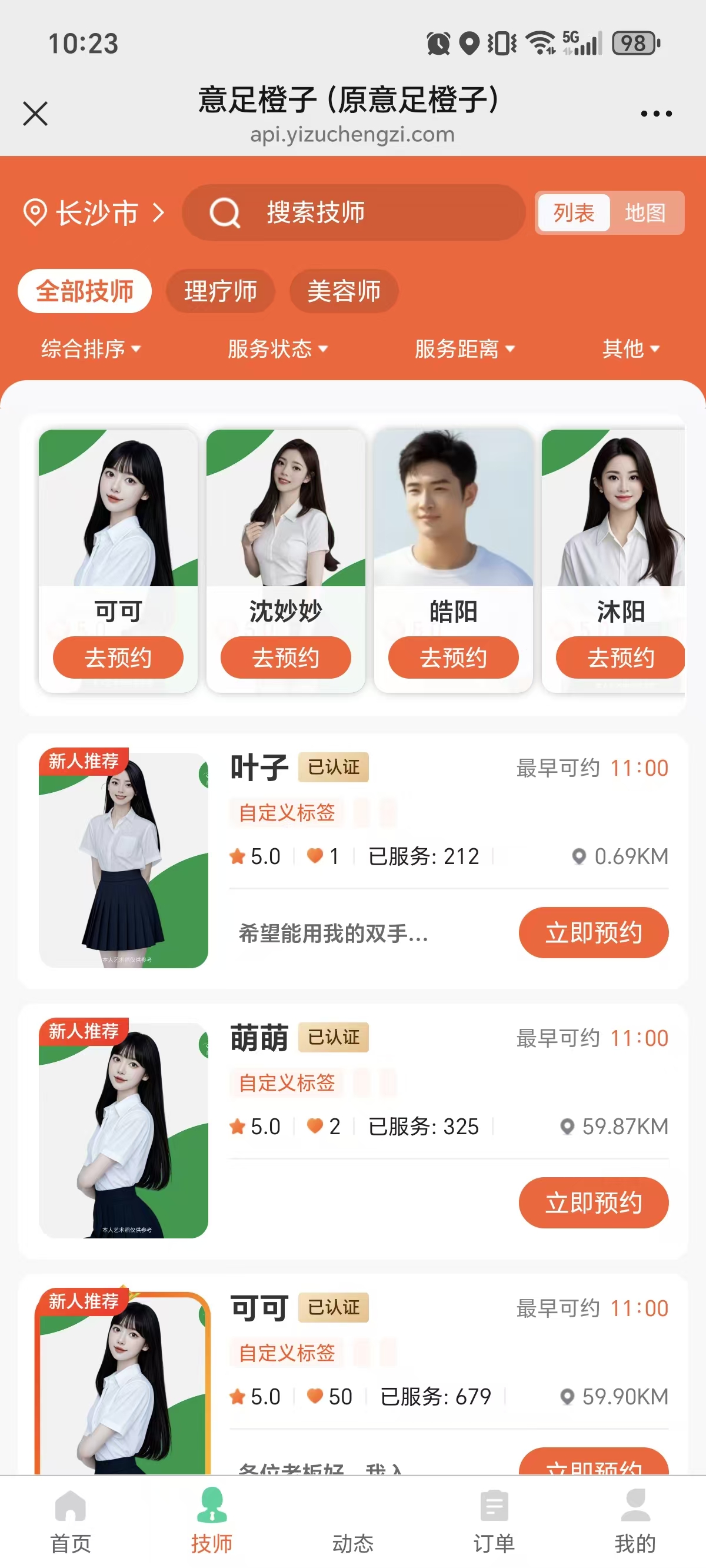The width and height of the screenshot is (706, 1568).
Task: Click the magnifier icon in the search bar
Action: click(x=225, y=213)
